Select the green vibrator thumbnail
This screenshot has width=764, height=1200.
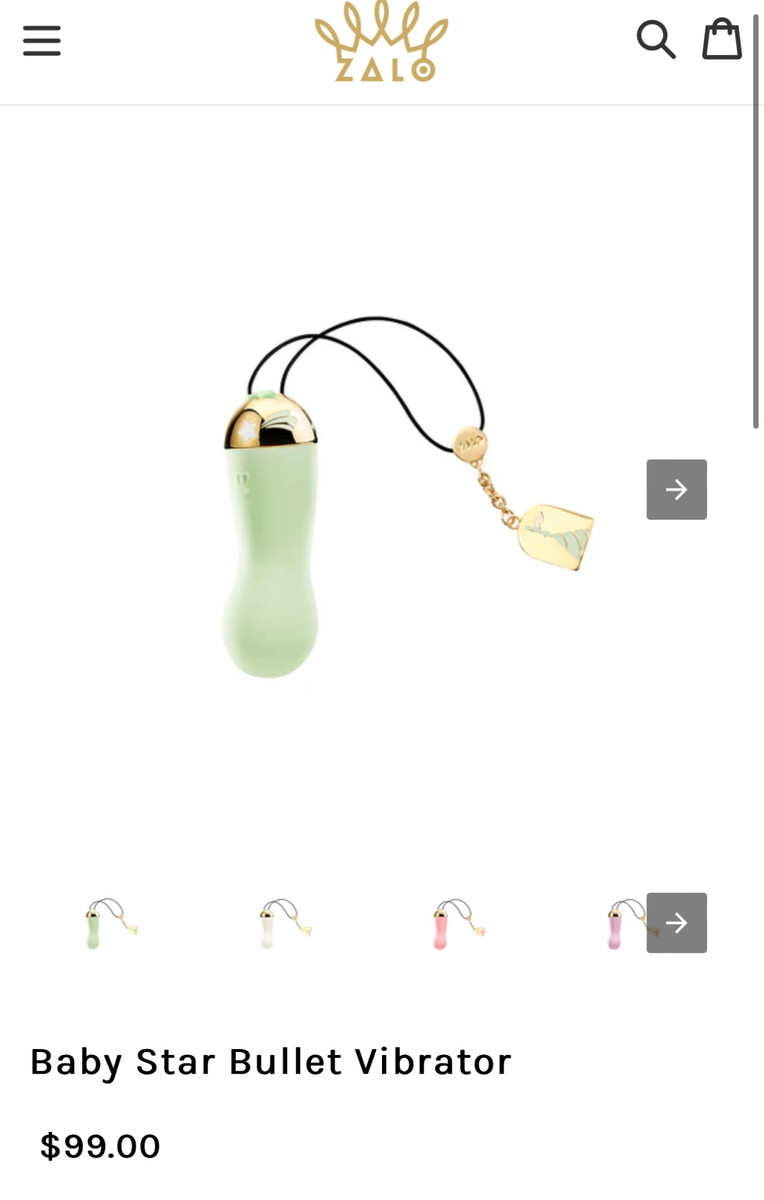tap(110, 923)
